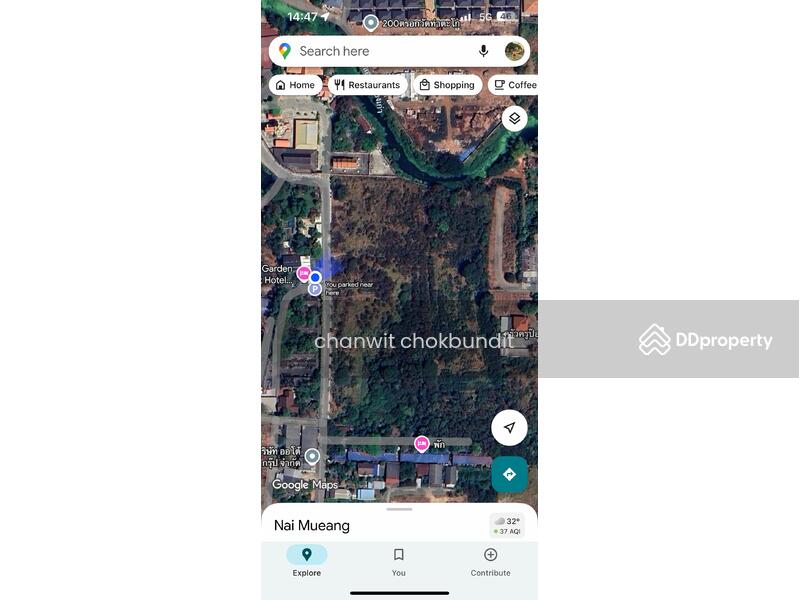This screenshot has width=800, height=600.
Task: Switch to the Contribute tab
Action: click(x=490, y=561)
